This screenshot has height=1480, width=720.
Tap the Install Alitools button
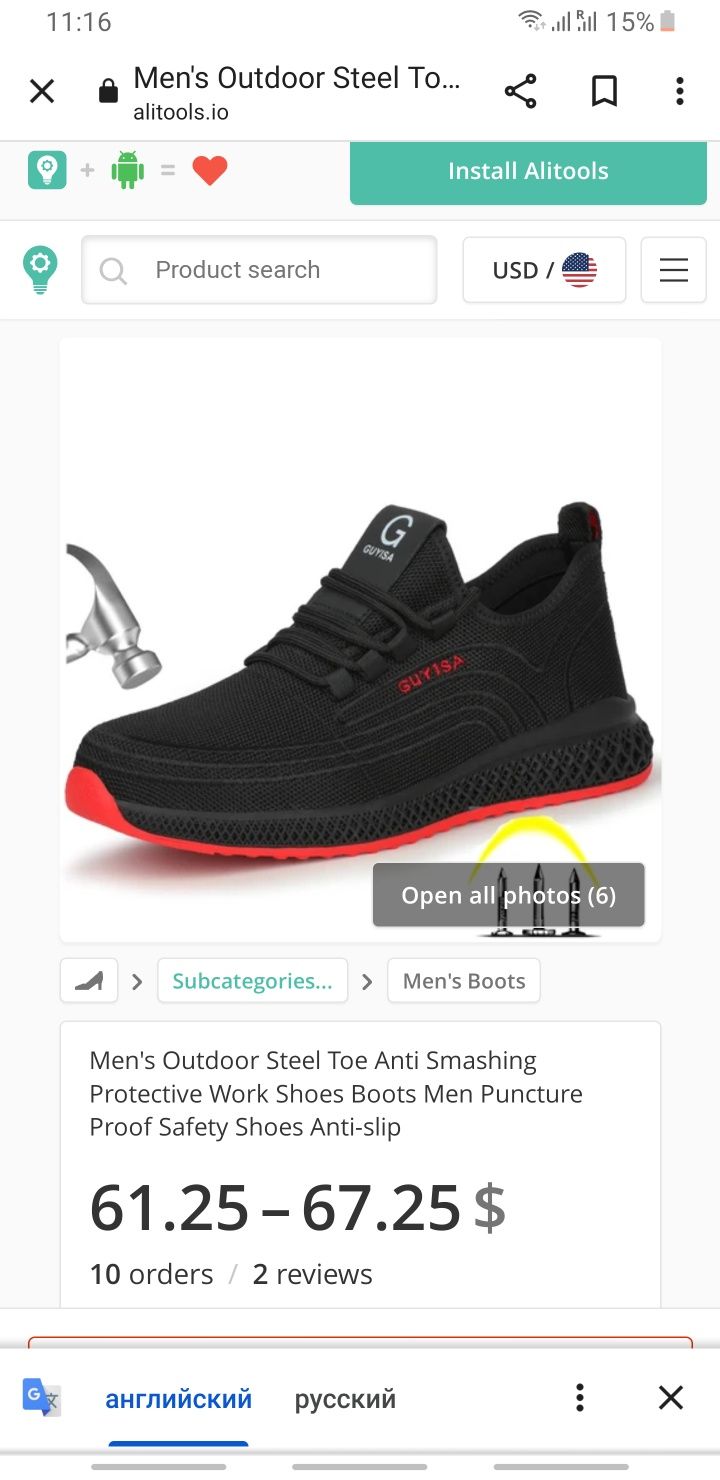click(528, 172)
